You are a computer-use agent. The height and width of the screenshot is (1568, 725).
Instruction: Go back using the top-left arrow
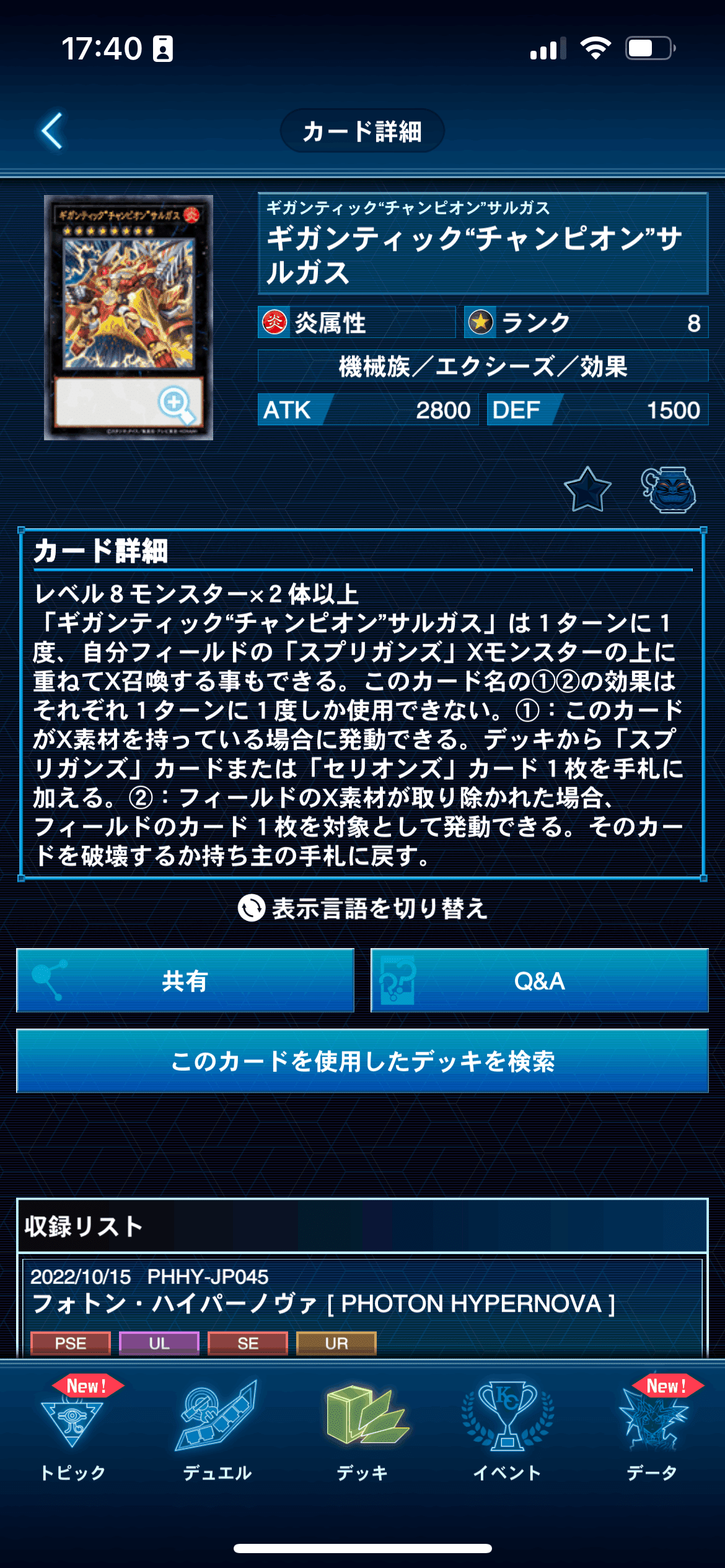[x=52, y=131]
